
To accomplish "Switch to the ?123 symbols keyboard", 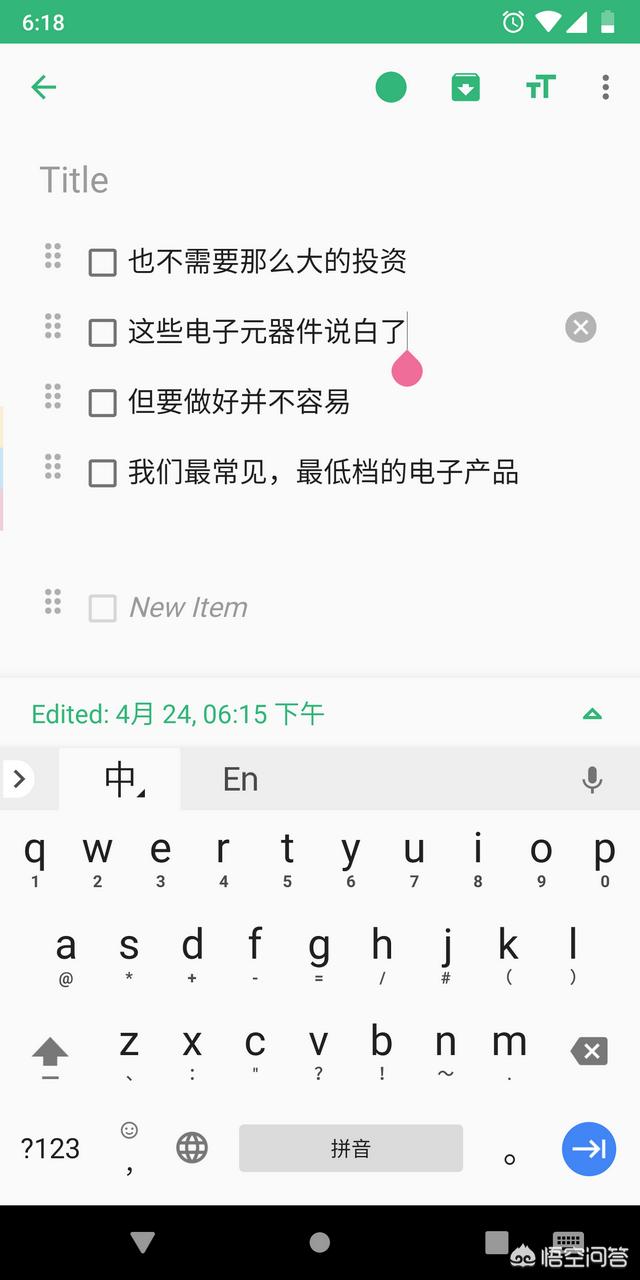I will pyautogui.click(x=50, y=1148).
